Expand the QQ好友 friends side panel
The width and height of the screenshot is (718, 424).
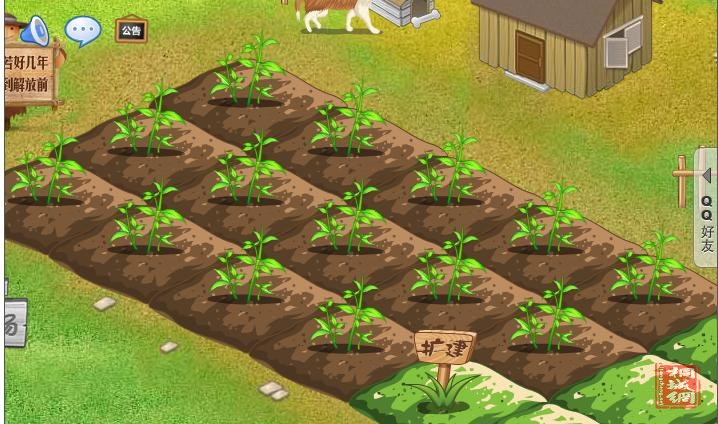[x=706, y=207]
